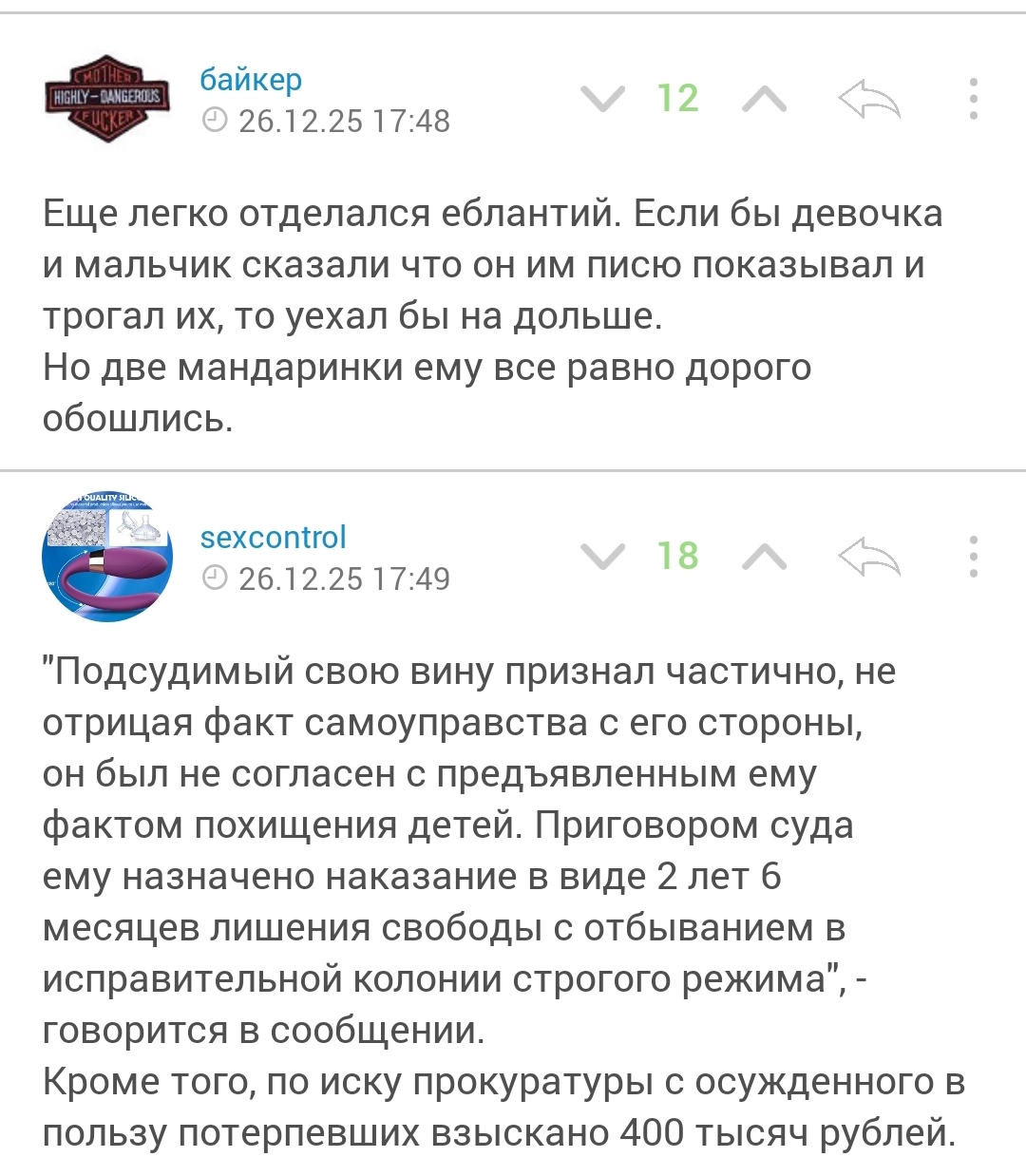This screenshot has width=1026, height=1176.
Task: Downvote байкер's comment
Action: pyautogui.click(x=603, y=98)
